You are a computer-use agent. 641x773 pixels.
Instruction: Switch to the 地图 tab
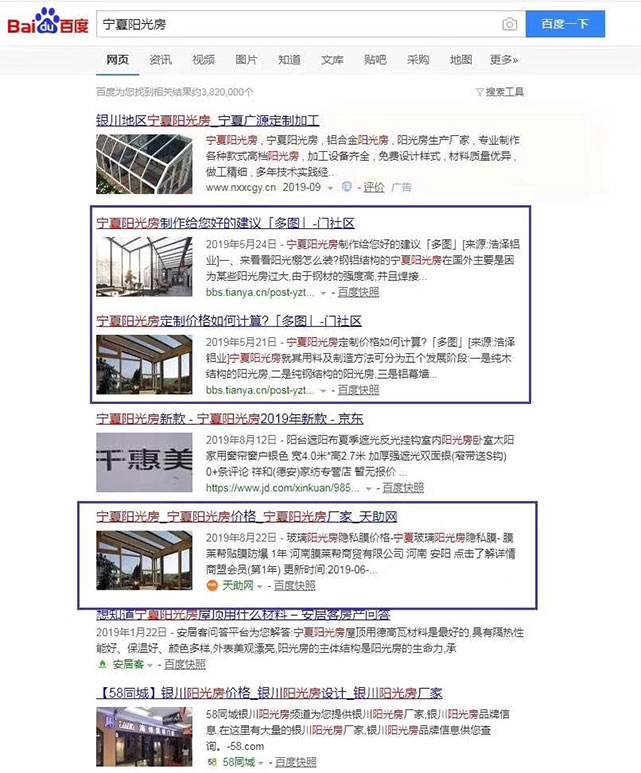(x=461, y=60)
